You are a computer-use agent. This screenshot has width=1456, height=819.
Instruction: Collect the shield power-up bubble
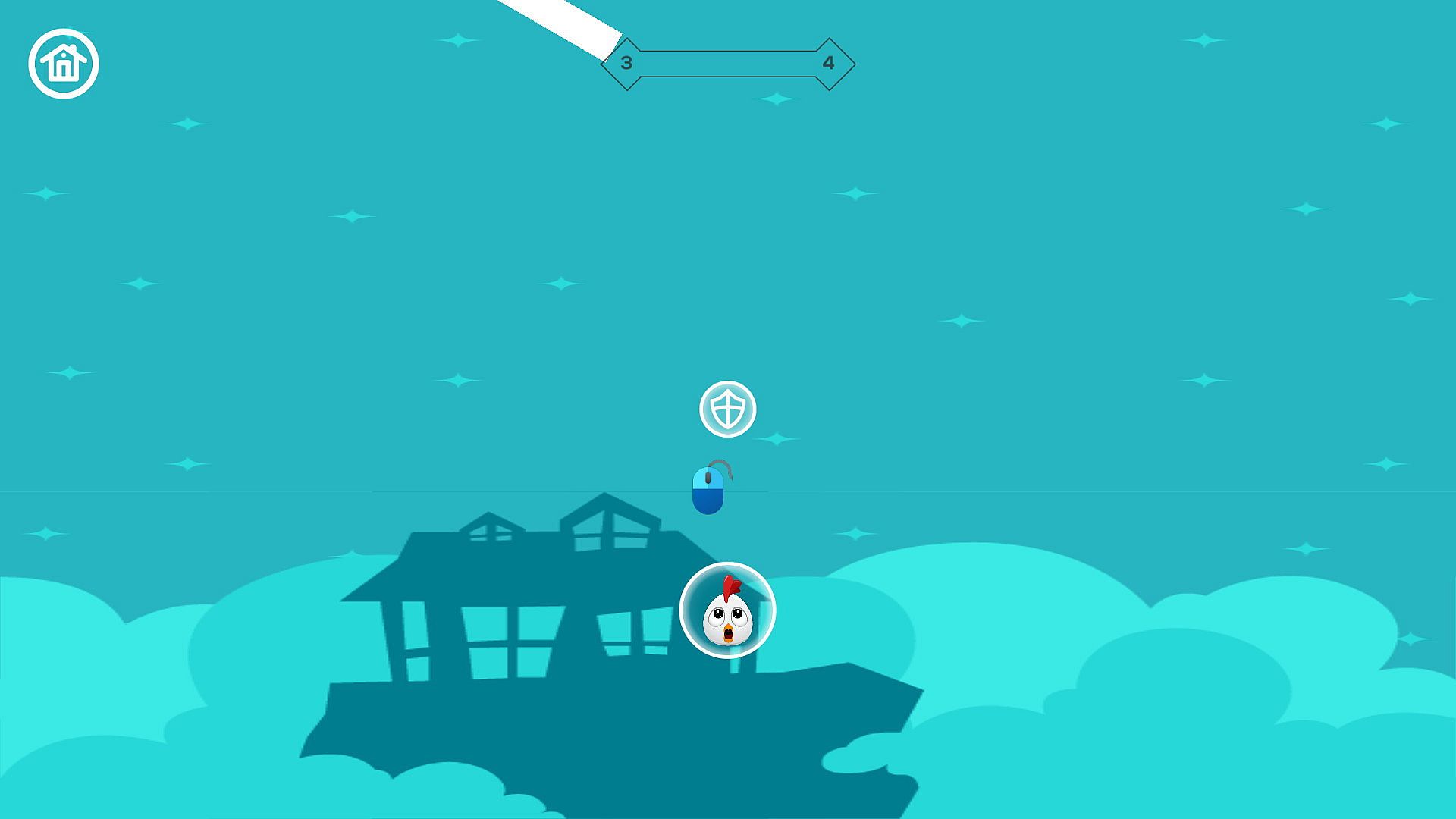point(727,409)
